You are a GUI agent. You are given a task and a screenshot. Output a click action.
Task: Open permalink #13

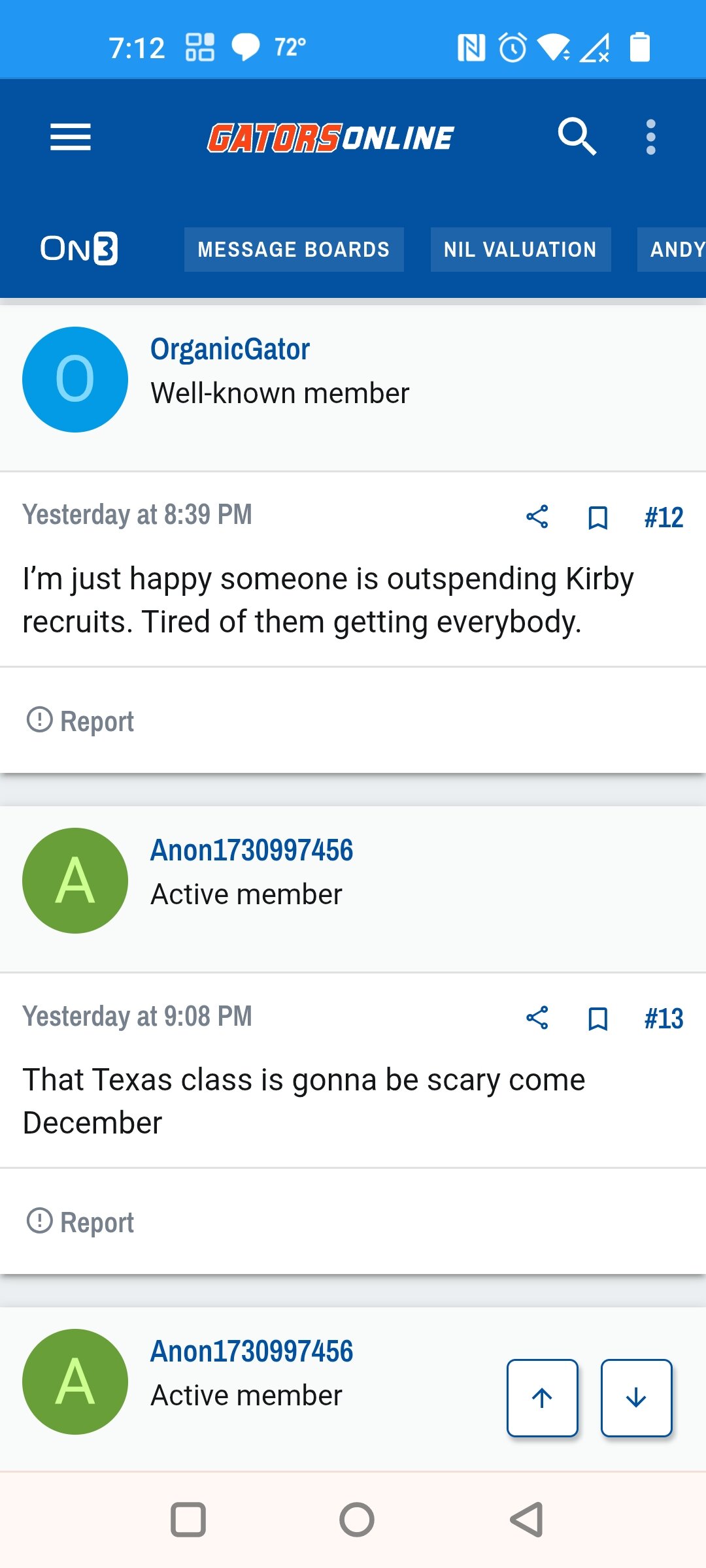tap(664, 1019)
